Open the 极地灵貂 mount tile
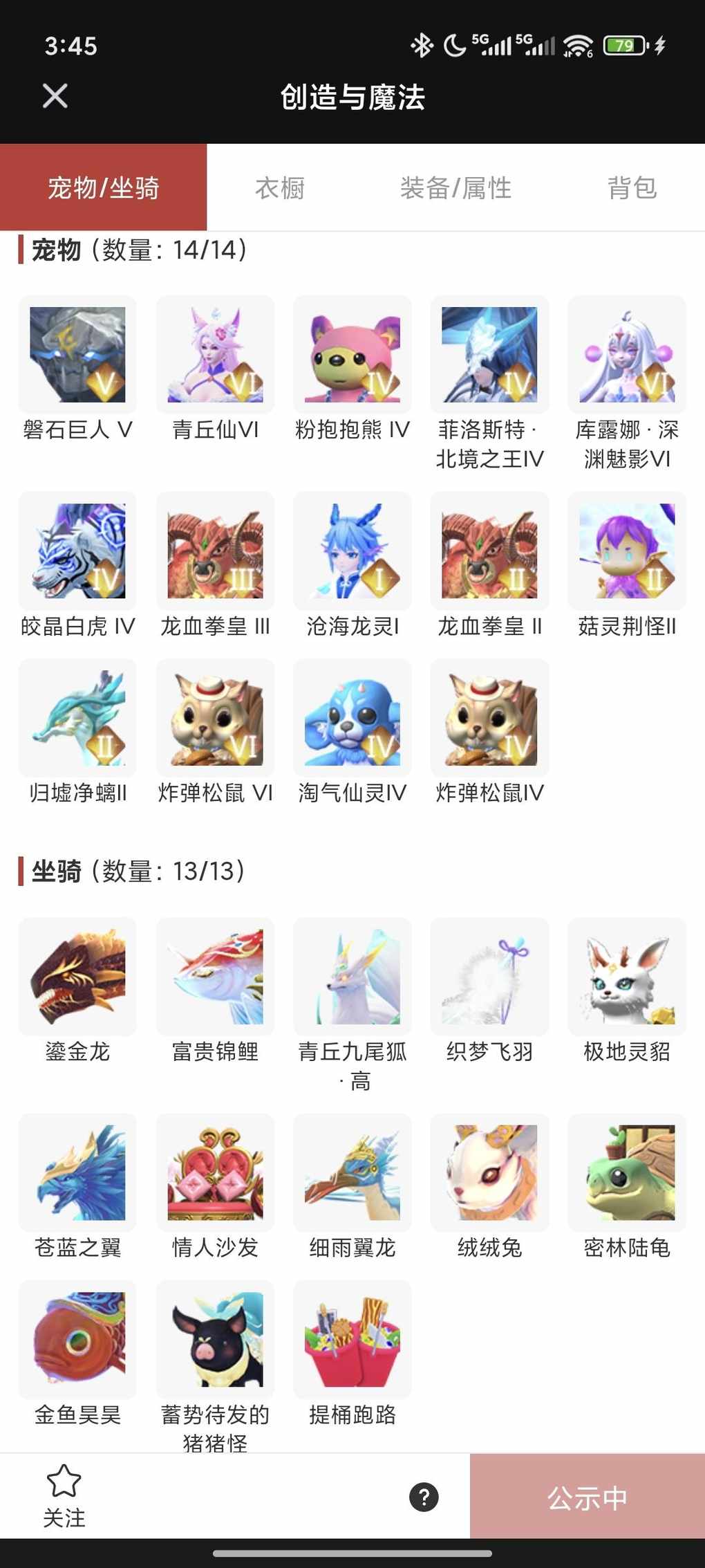This screenshot has width=705, height=1568. [627, 977]
